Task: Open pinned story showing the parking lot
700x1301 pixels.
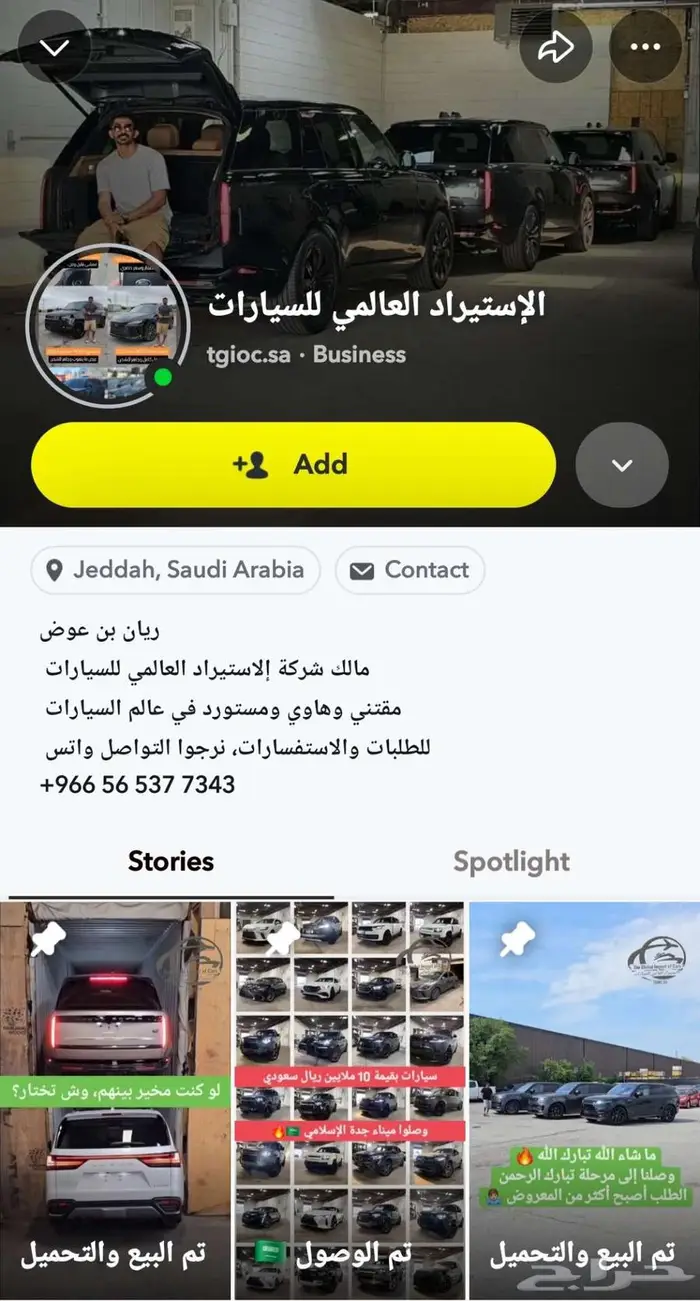Action: [x=585, y=1100]
